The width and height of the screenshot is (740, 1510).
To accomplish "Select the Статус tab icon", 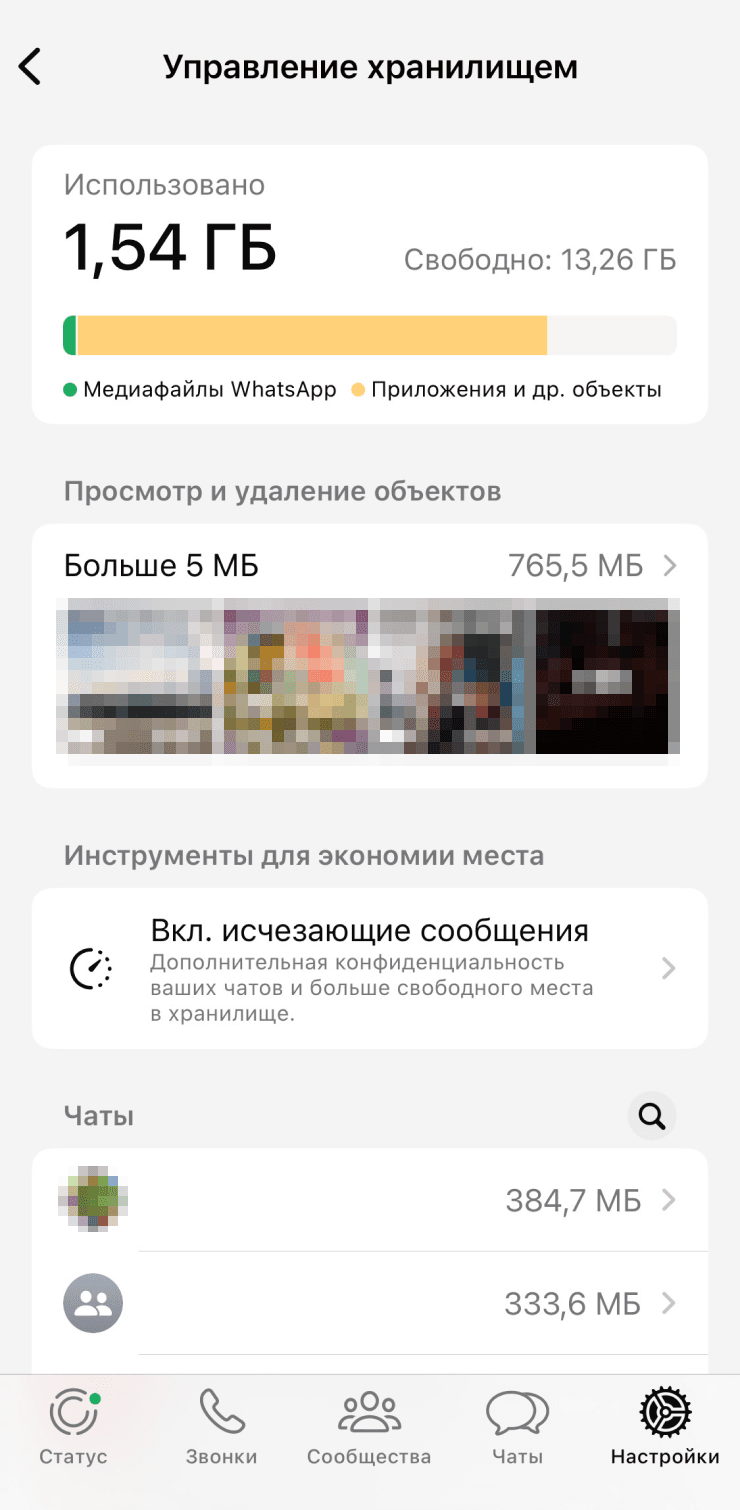I will coord(72,1414).
